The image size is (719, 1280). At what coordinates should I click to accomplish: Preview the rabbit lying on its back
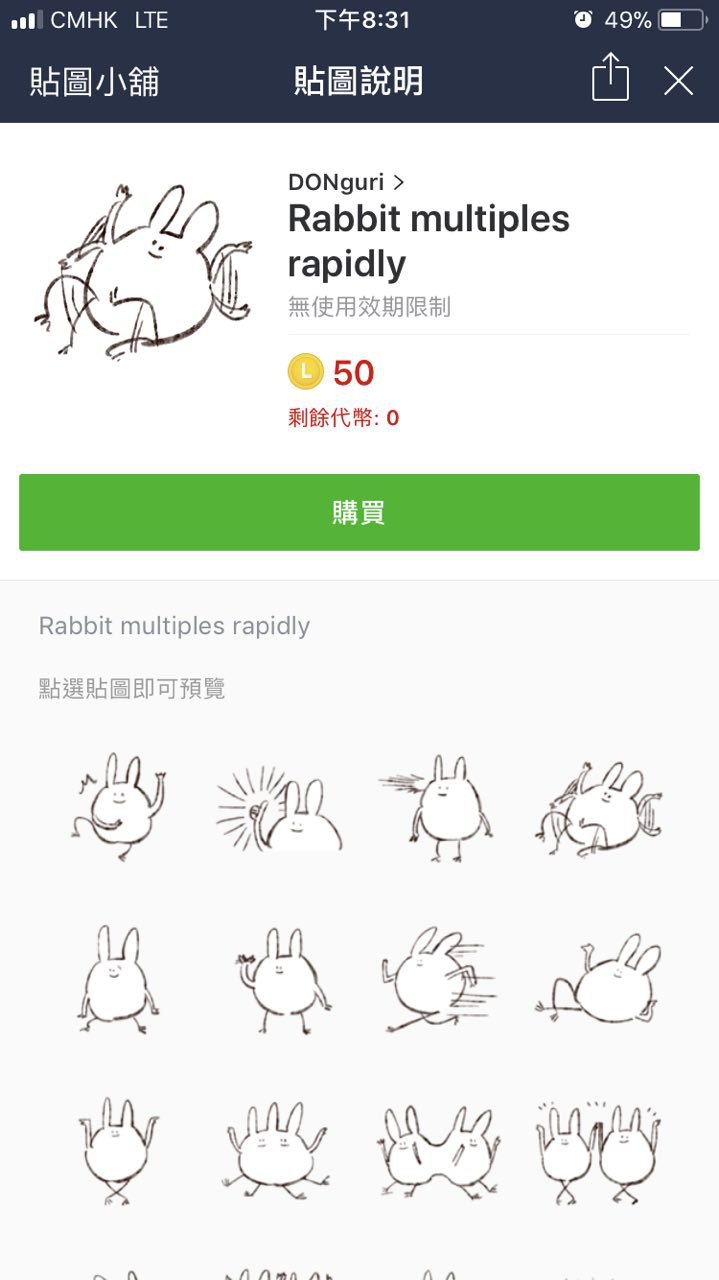point(600,982)
